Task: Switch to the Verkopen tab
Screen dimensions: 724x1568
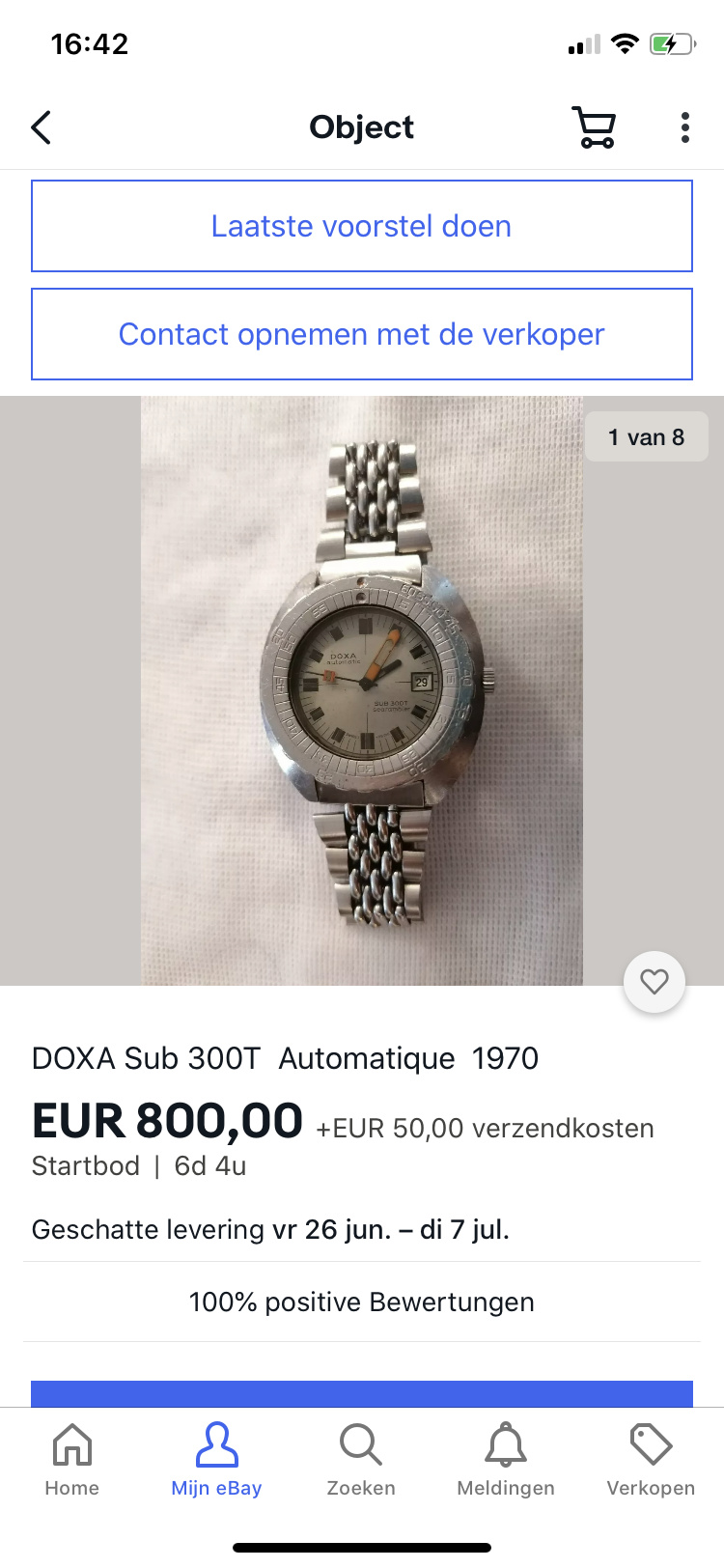Action: [x=651, y=1460]
